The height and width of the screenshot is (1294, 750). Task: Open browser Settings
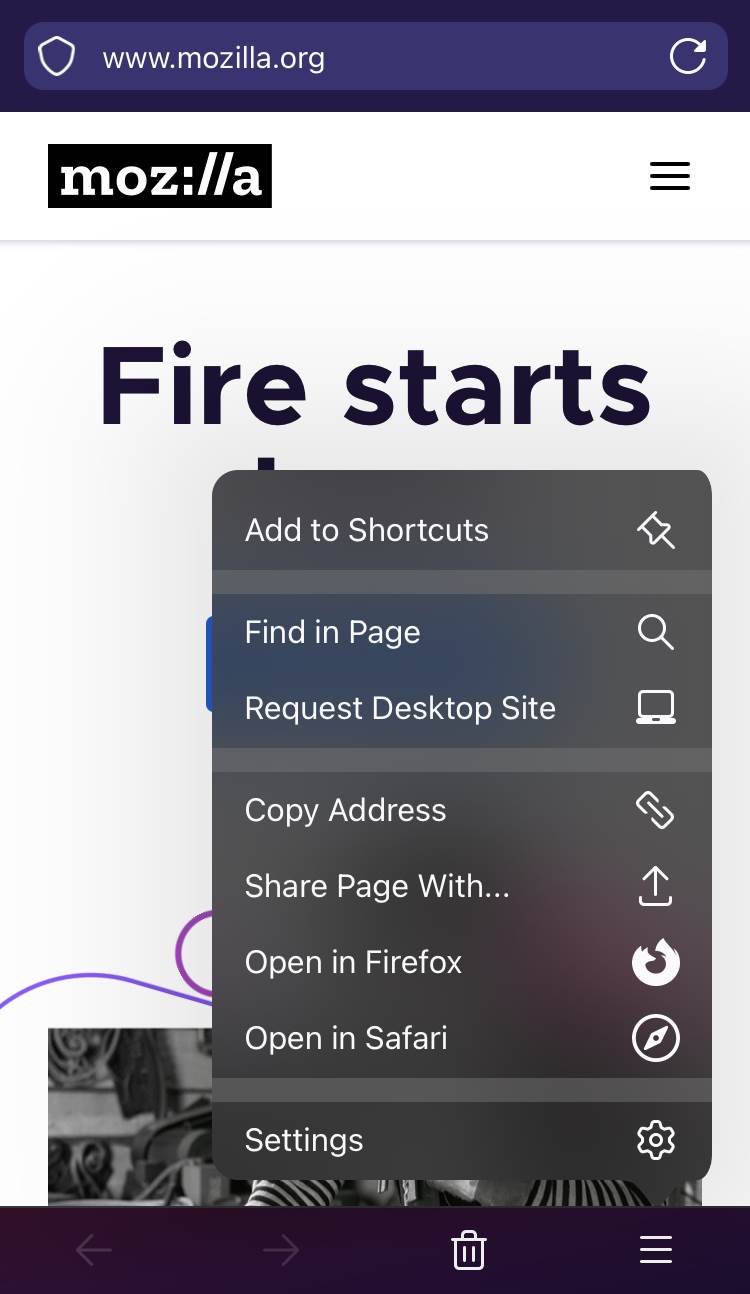coord(461,1140)
